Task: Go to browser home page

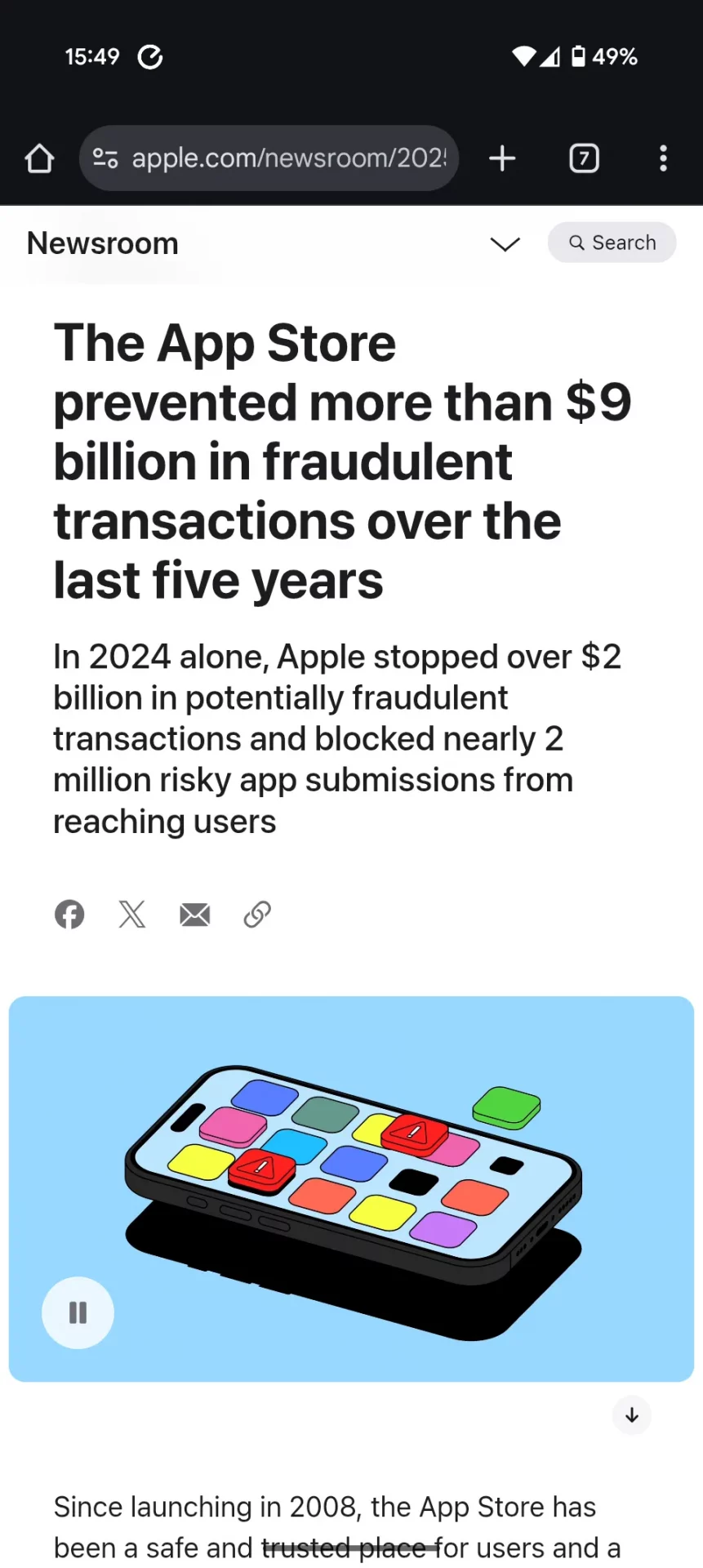Action: point(39,158)
